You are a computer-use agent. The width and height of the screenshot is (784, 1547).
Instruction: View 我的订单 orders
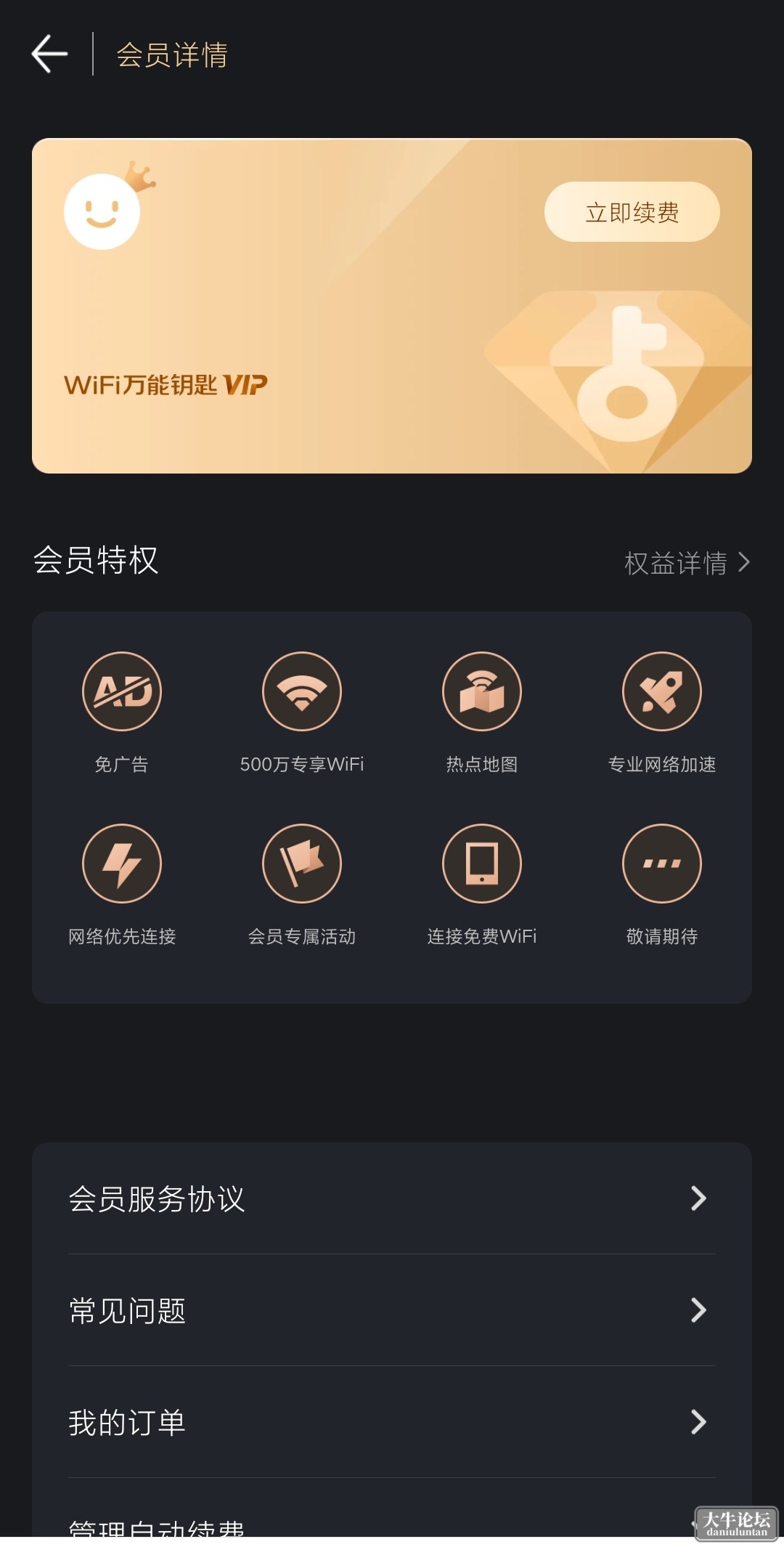pyautogui.click(x=392, y=1422)
